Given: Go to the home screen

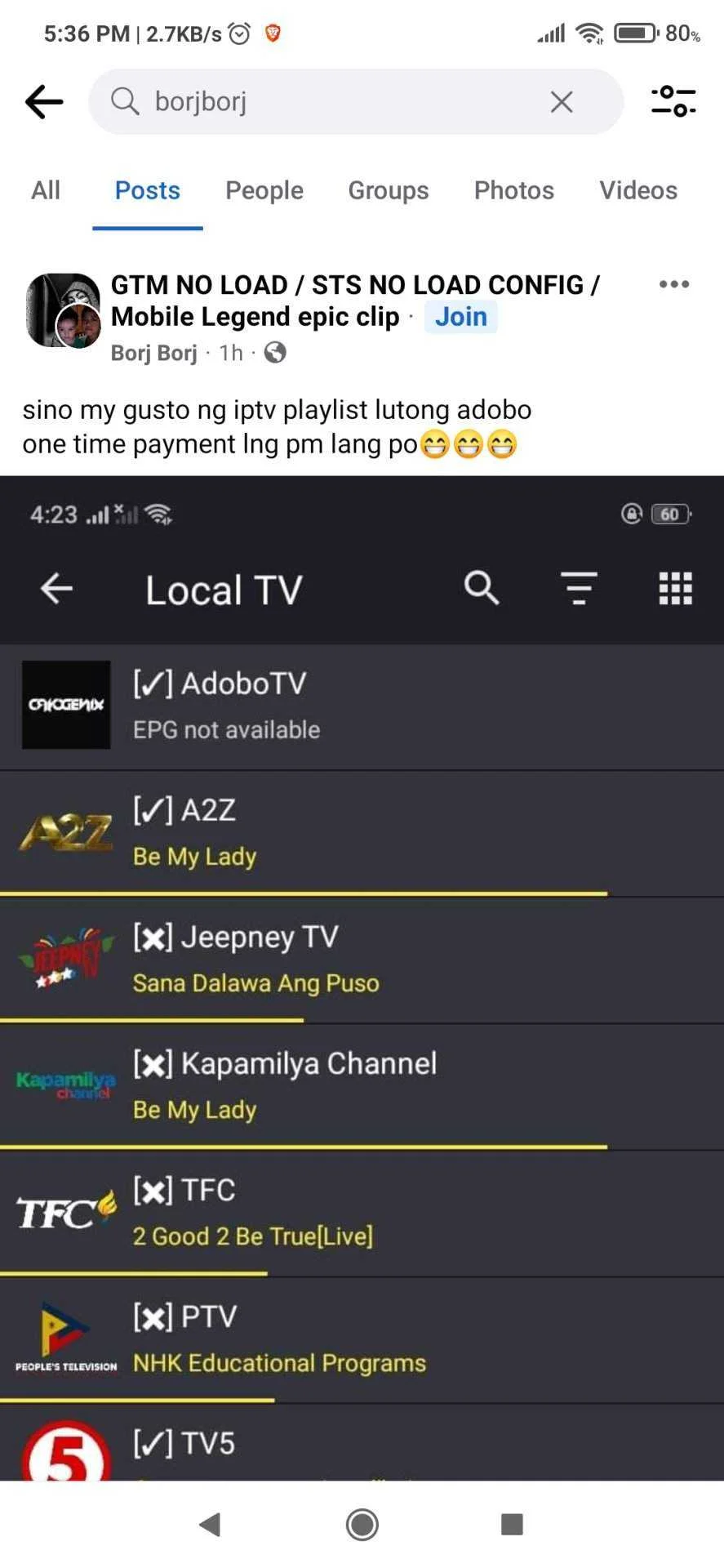Looking at the screenshot, I should tap(362, 1524).
